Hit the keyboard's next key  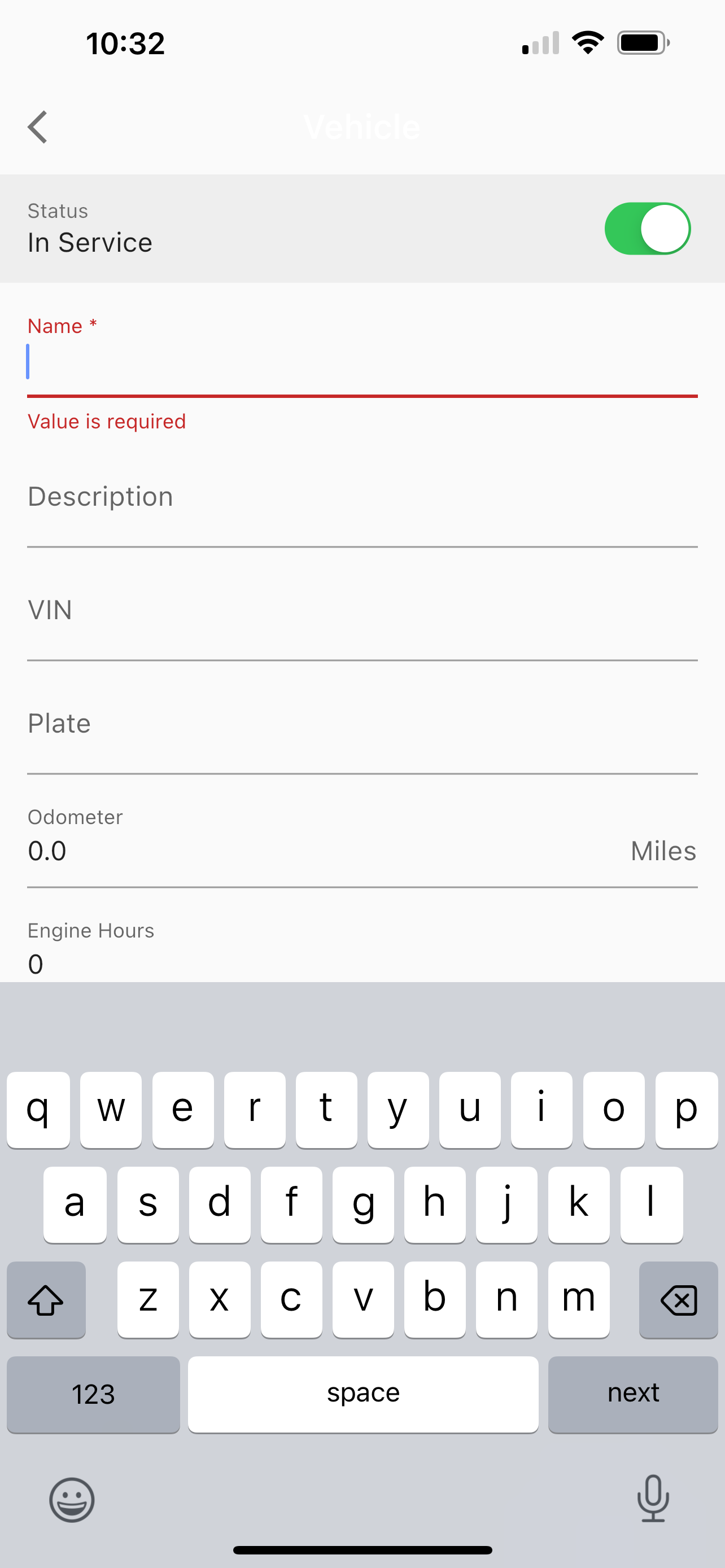[x=632, y=1394]
